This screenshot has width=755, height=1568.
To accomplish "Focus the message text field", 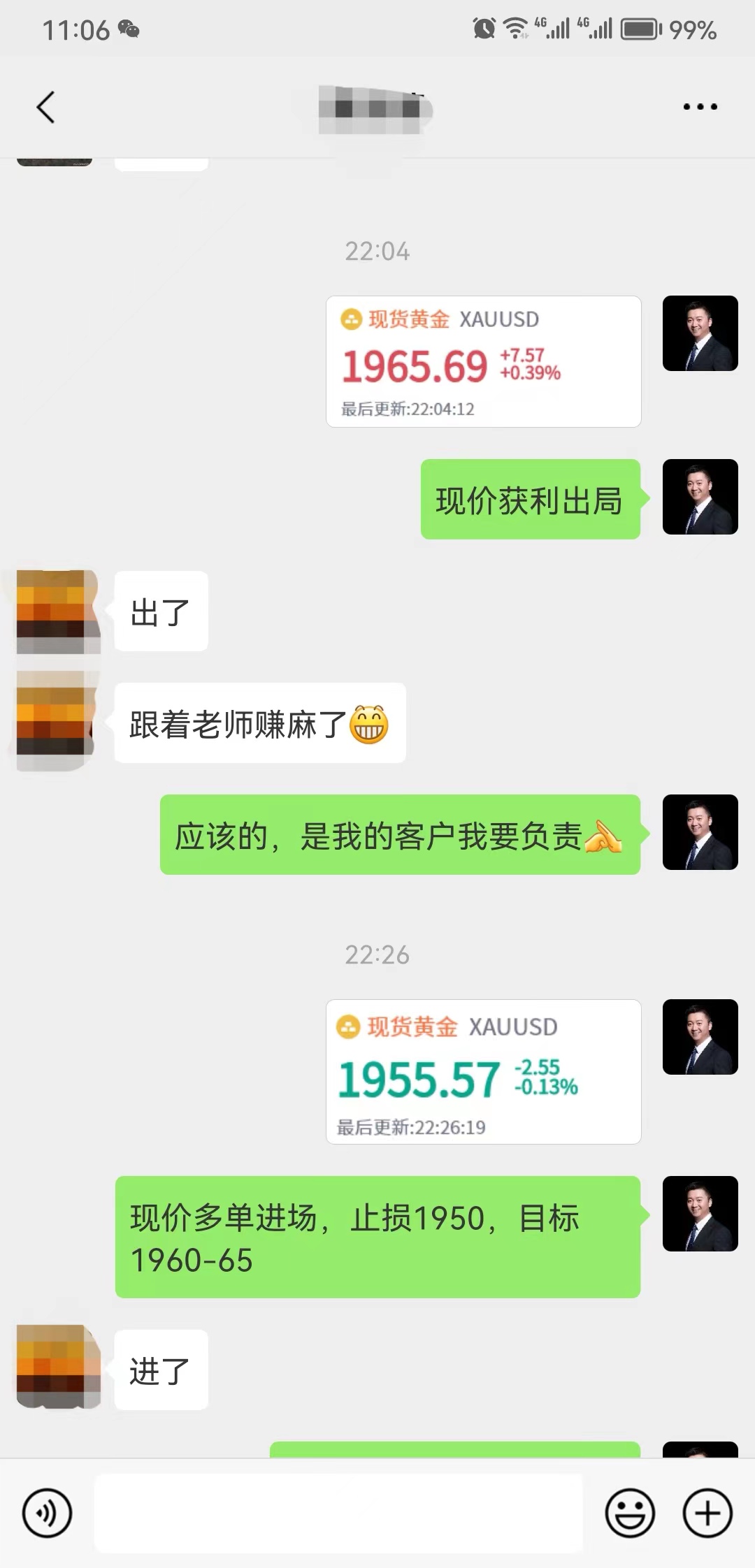I will (x=338, y=1513).
